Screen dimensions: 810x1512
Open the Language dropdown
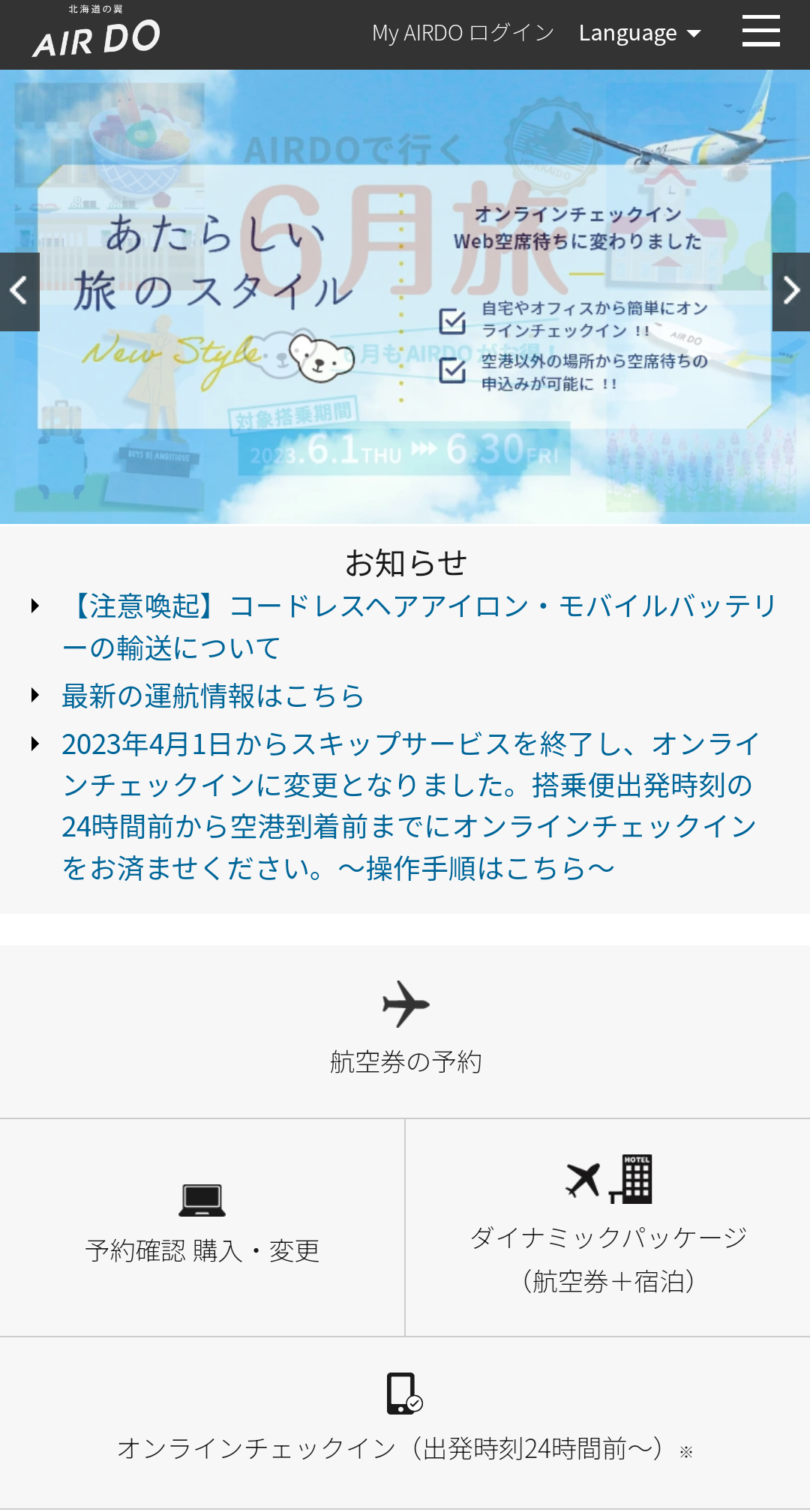tap(640, 32)
